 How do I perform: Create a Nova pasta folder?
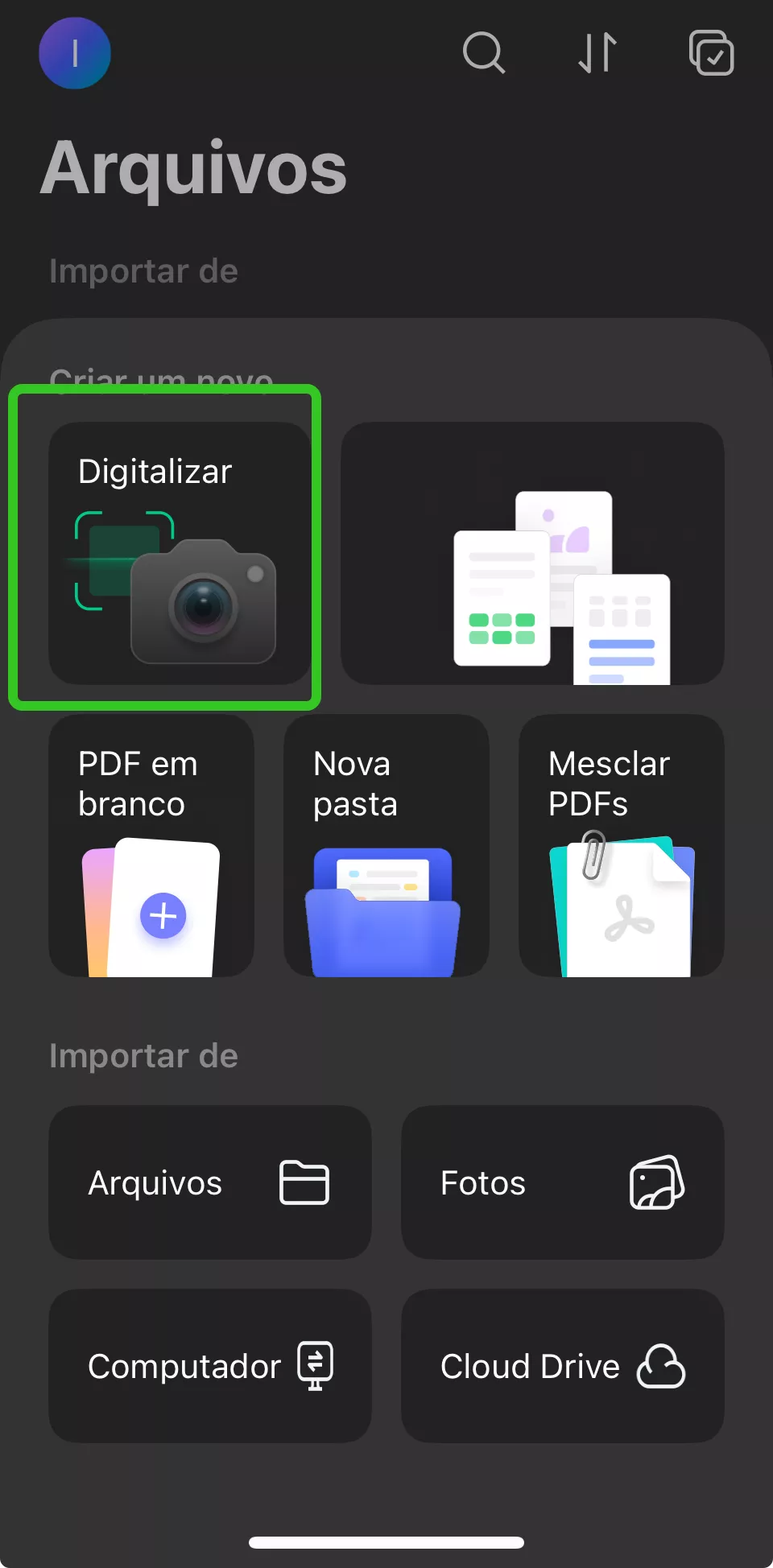(386, 845)
